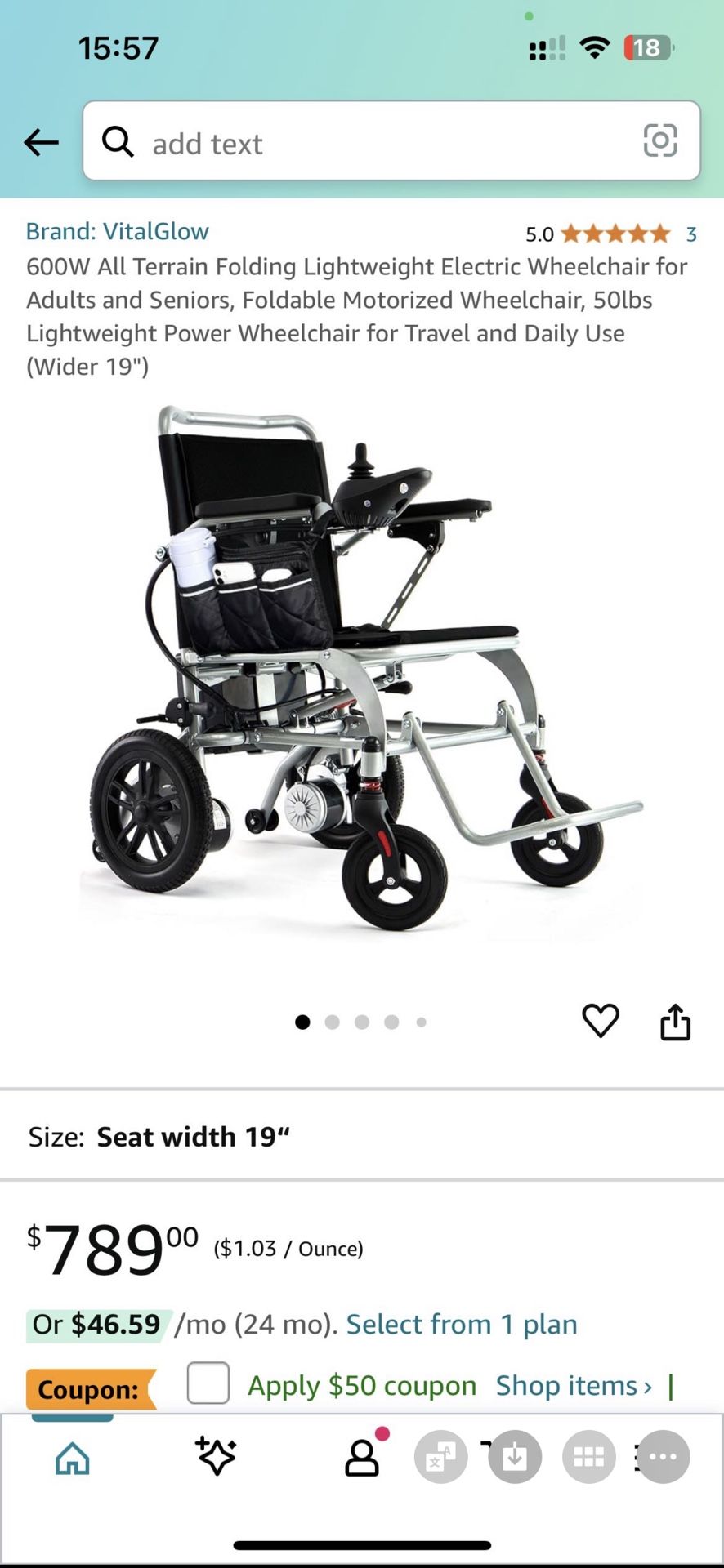Image resolution: width=724 pixels, height=1568 pixels.
Task: Tap the floating translate button
Action: (x=440, y=1457)
